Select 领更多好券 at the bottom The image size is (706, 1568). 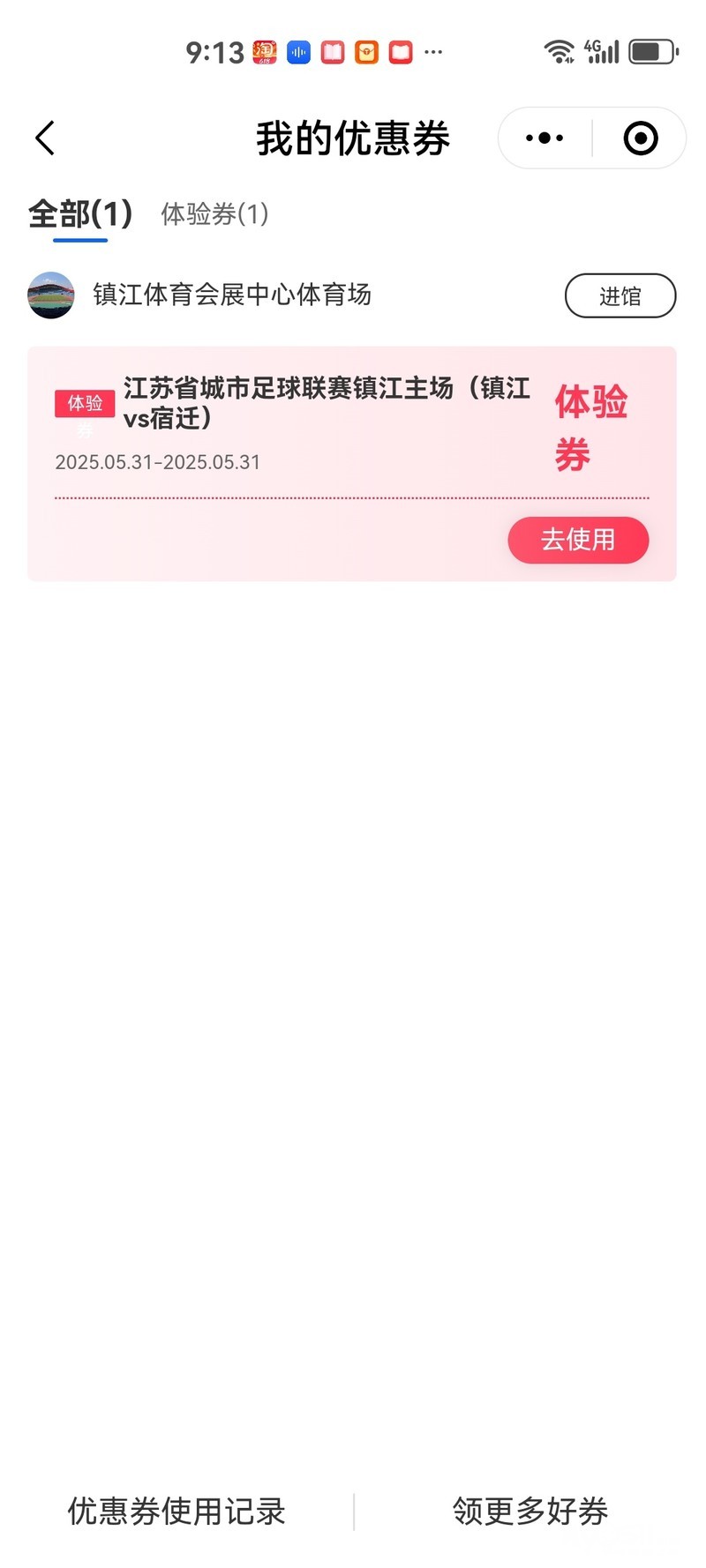click(x=530, y=1512)
